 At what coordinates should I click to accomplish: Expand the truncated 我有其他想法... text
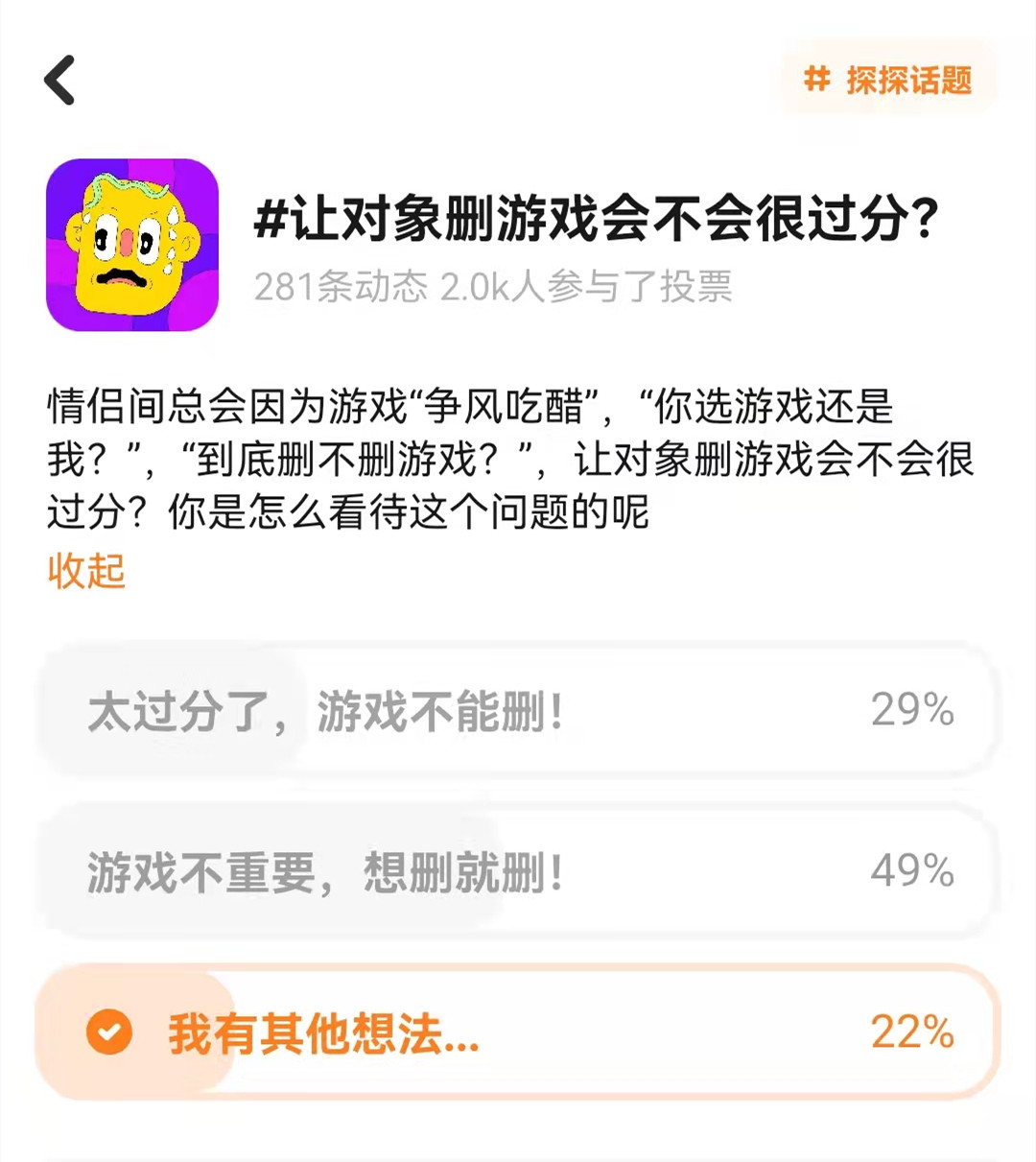coord(321,1033)
